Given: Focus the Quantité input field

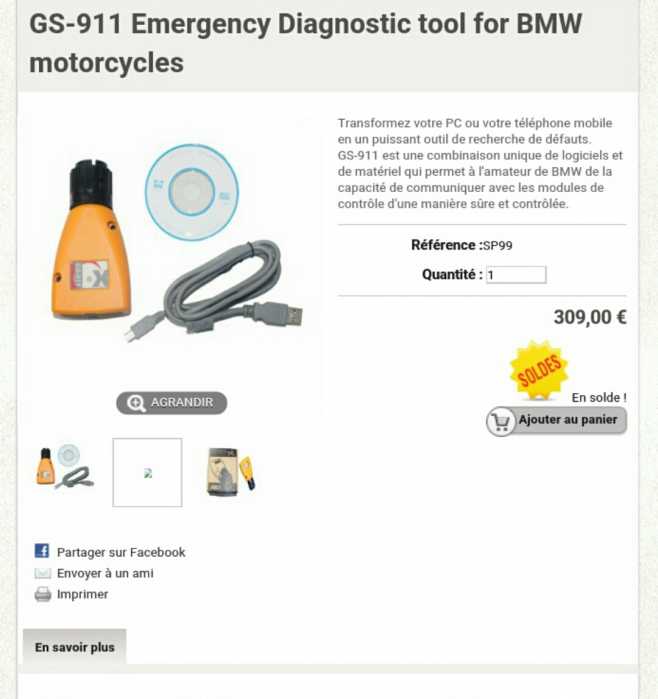Looking at the screenshot, I should (516, 275).
